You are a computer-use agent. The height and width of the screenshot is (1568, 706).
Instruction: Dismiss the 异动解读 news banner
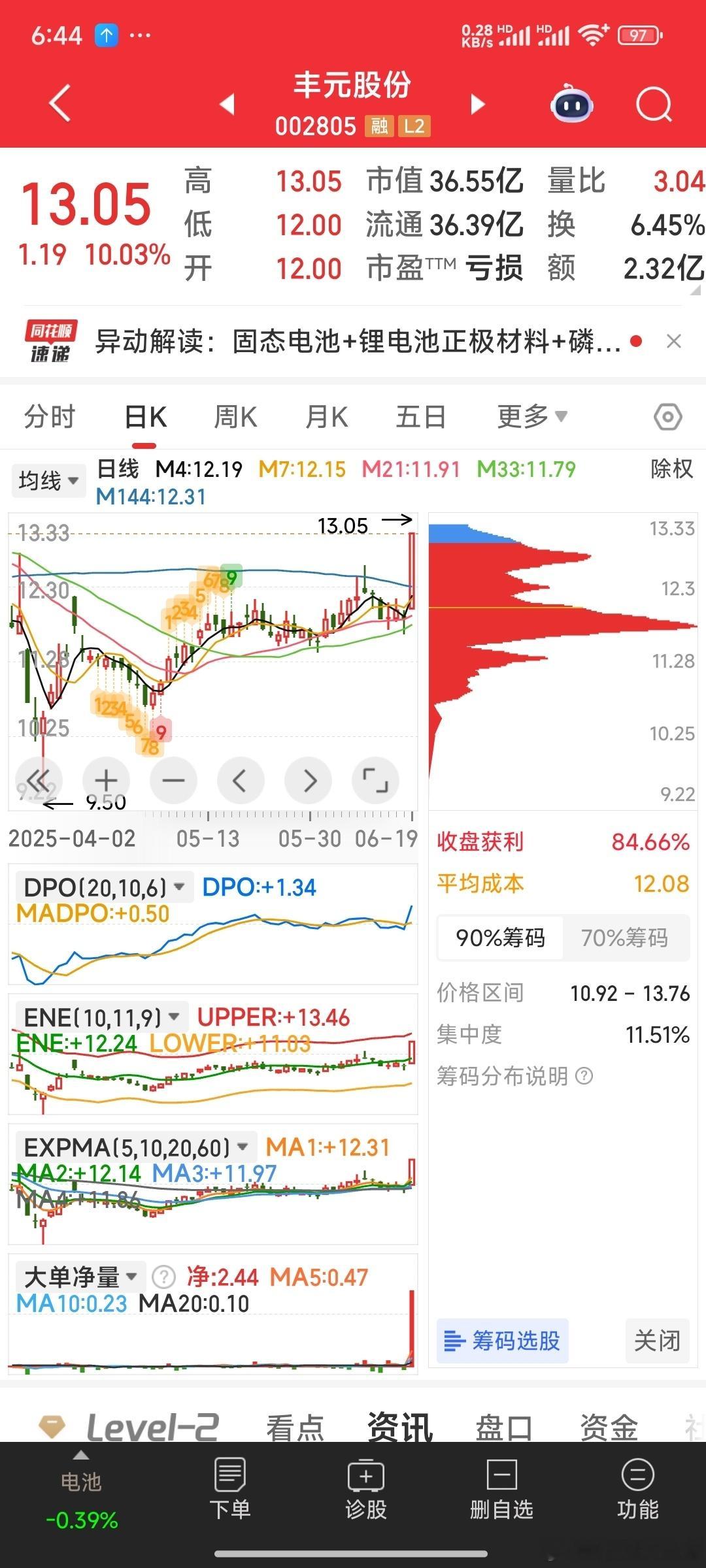tap(674, 341)
